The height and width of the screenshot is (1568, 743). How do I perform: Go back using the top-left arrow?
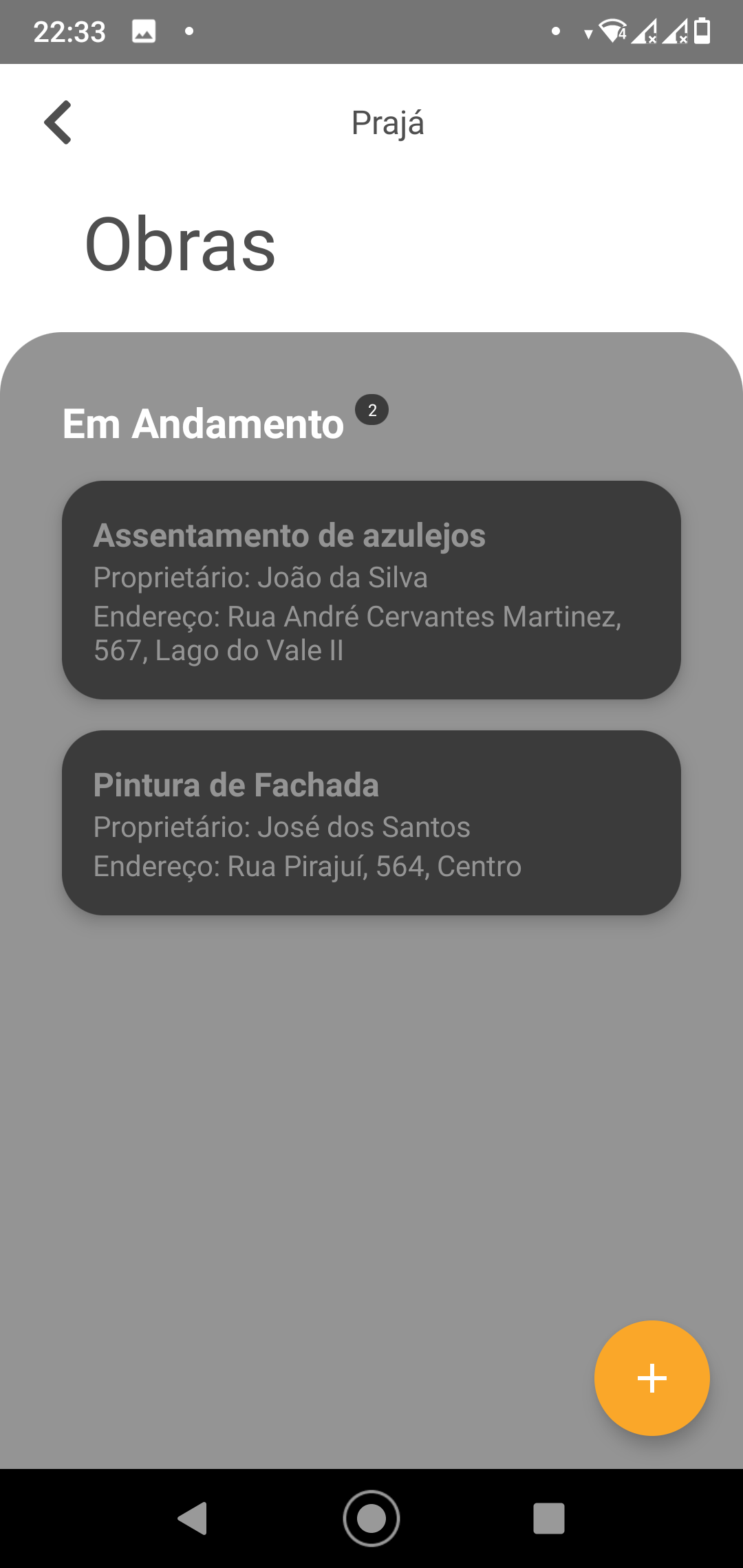pos(58,122)
